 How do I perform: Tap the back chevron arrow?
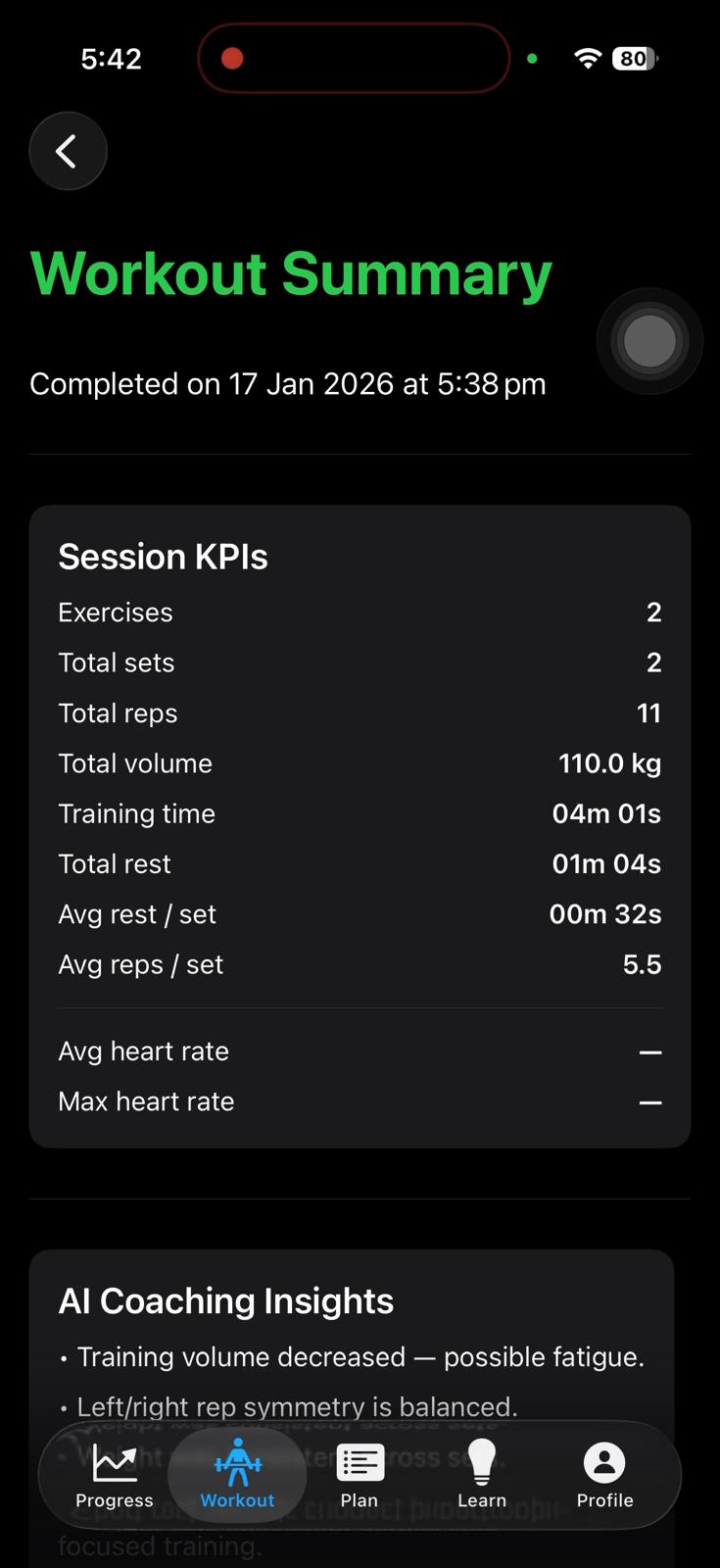point(67,151)
